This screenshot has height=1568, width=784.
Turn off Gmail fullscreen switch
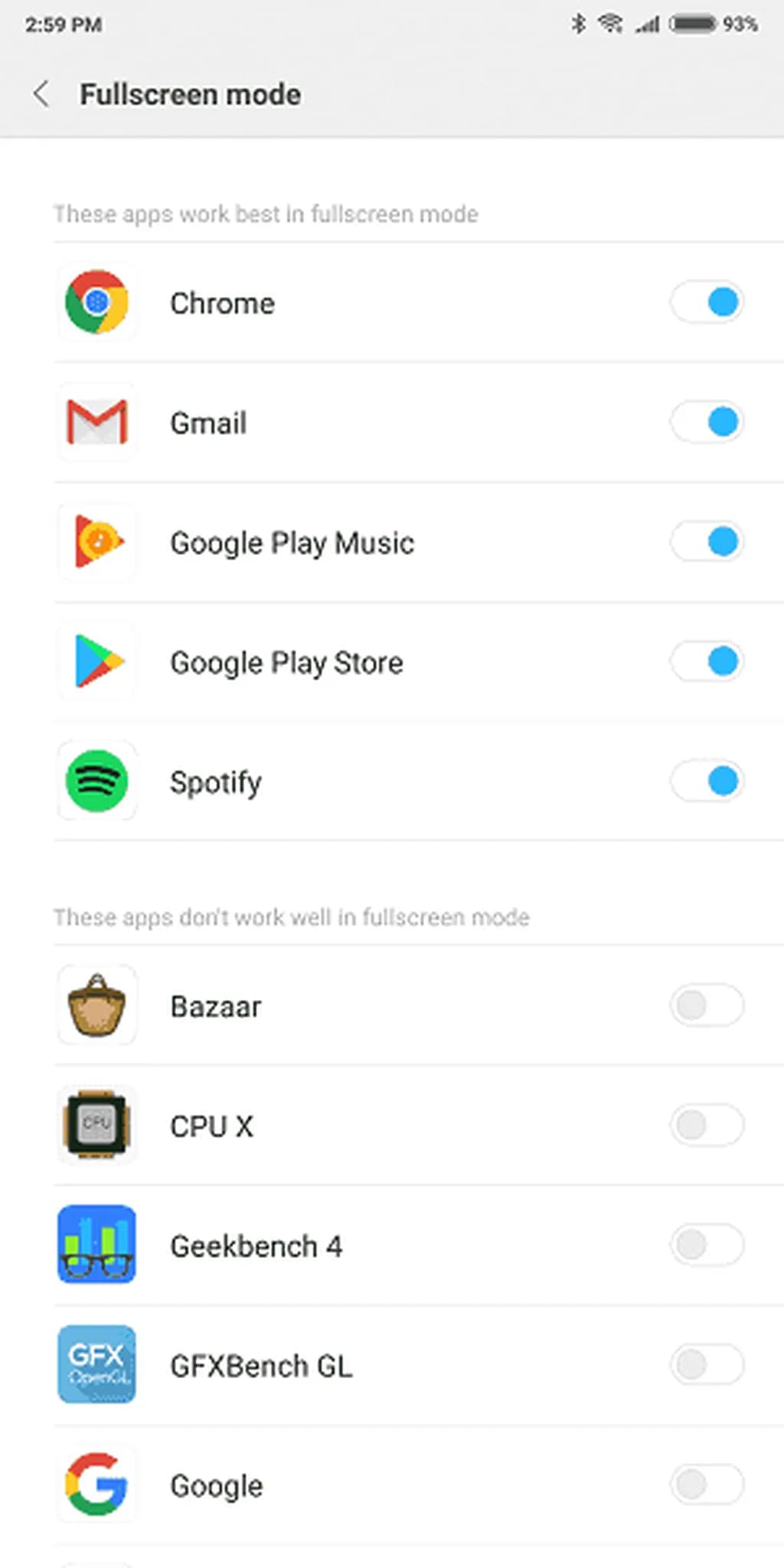click(707, 422)
